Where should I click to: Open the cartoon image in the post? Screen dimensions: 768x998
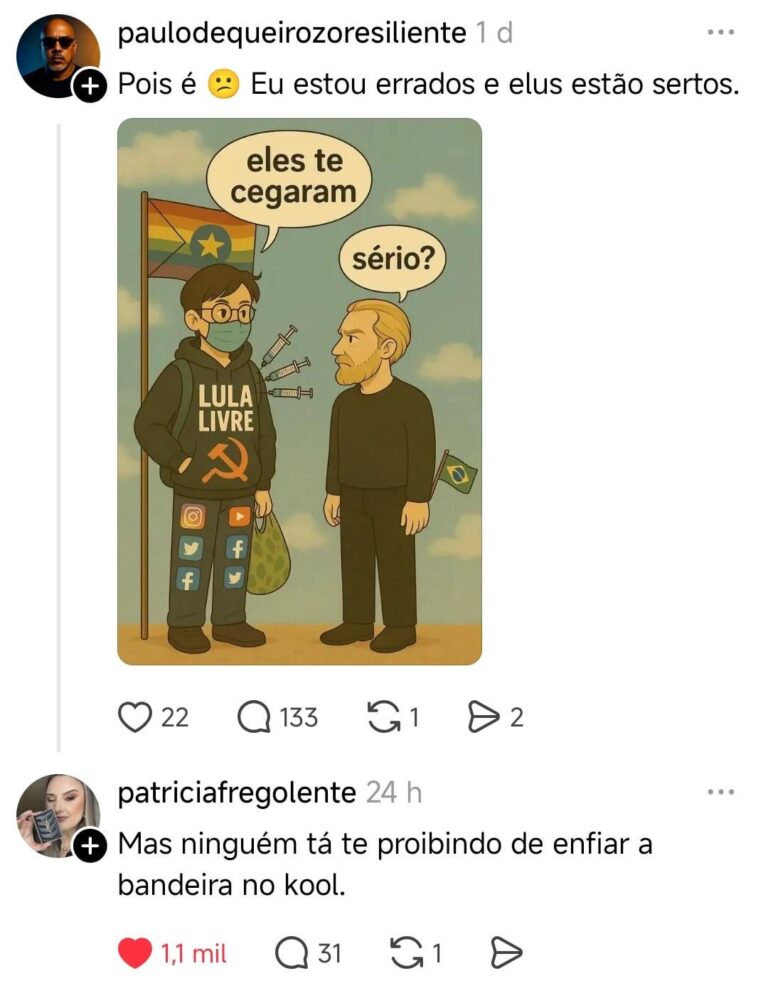(299, 391)
